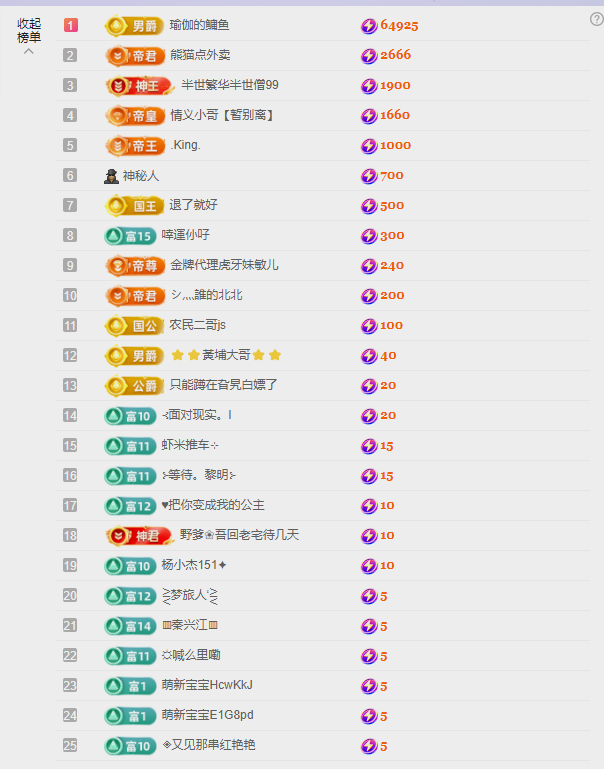This screenshot has width=604, height=769.
Task: Open user 杨小杰151
Action: pos(194,565)
